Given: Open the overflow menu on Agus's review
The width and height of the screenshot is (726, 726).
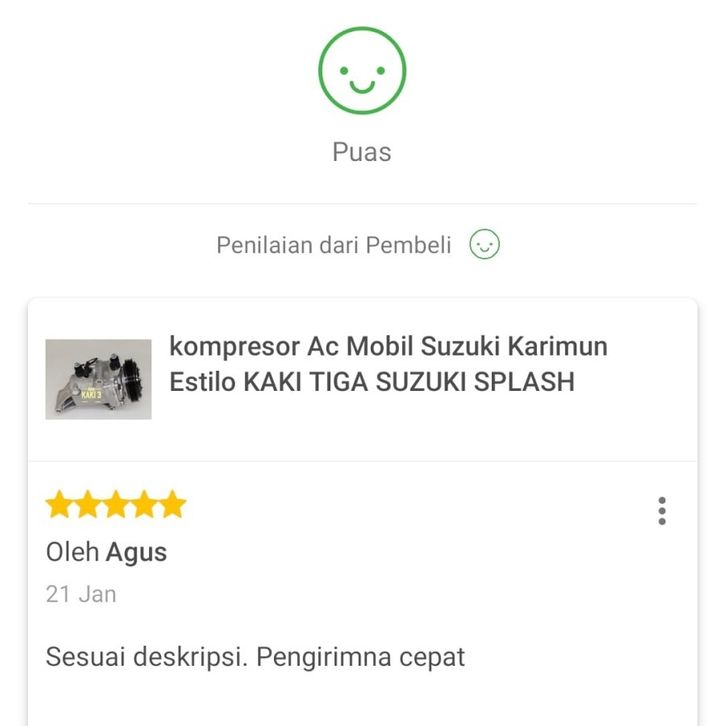Looking at the screenshot, I should tap(661, 511).
